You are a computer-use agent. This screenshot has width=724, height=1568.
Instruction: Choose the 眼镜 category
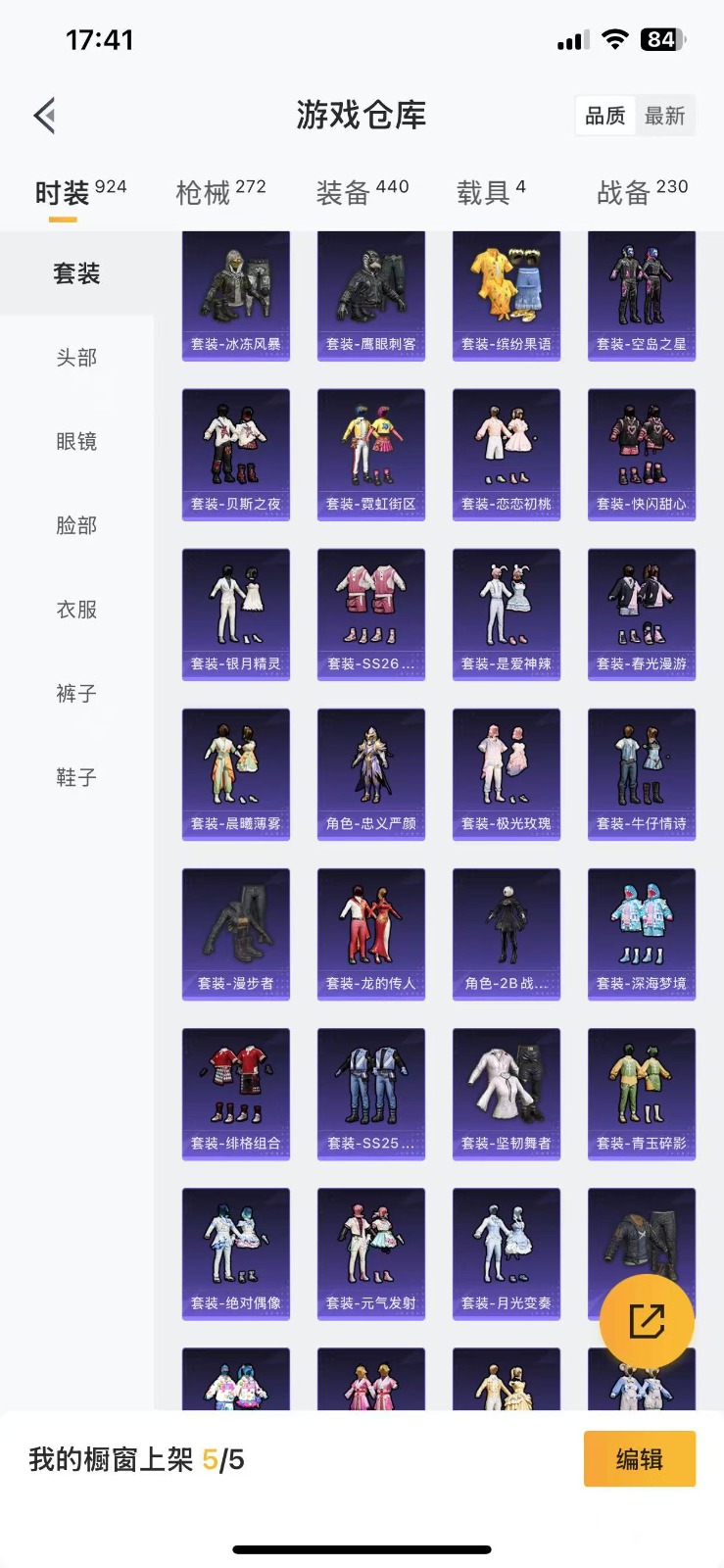click(76, 442)
